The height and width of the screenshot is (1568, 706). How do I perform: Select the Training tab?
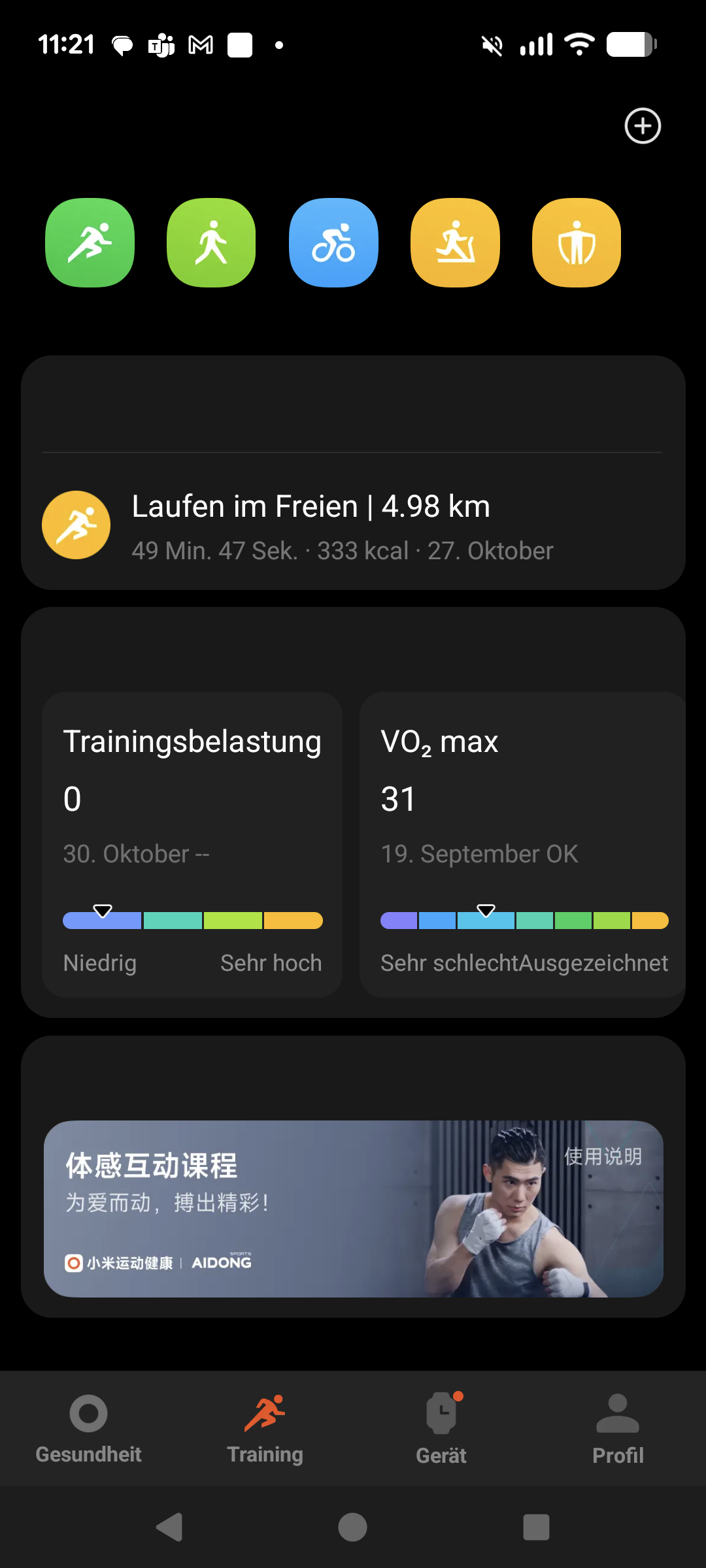tap(265, 1428)
